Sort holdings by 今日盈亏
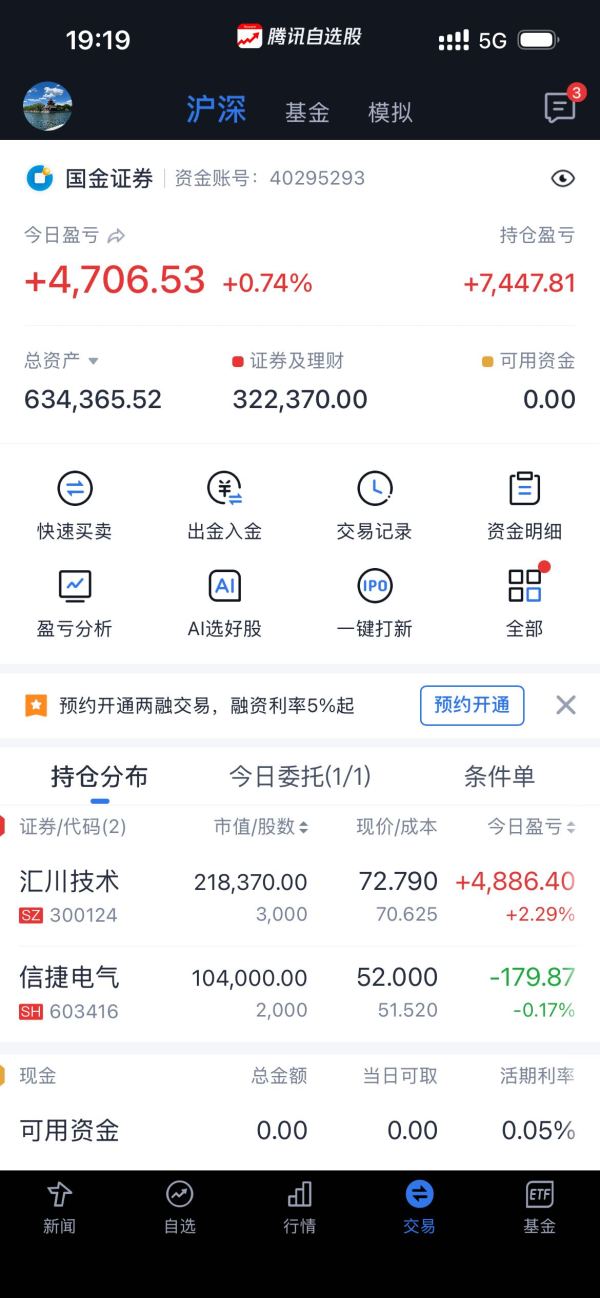This screenshot has width=600, height=1298. (x=531, y=827)
